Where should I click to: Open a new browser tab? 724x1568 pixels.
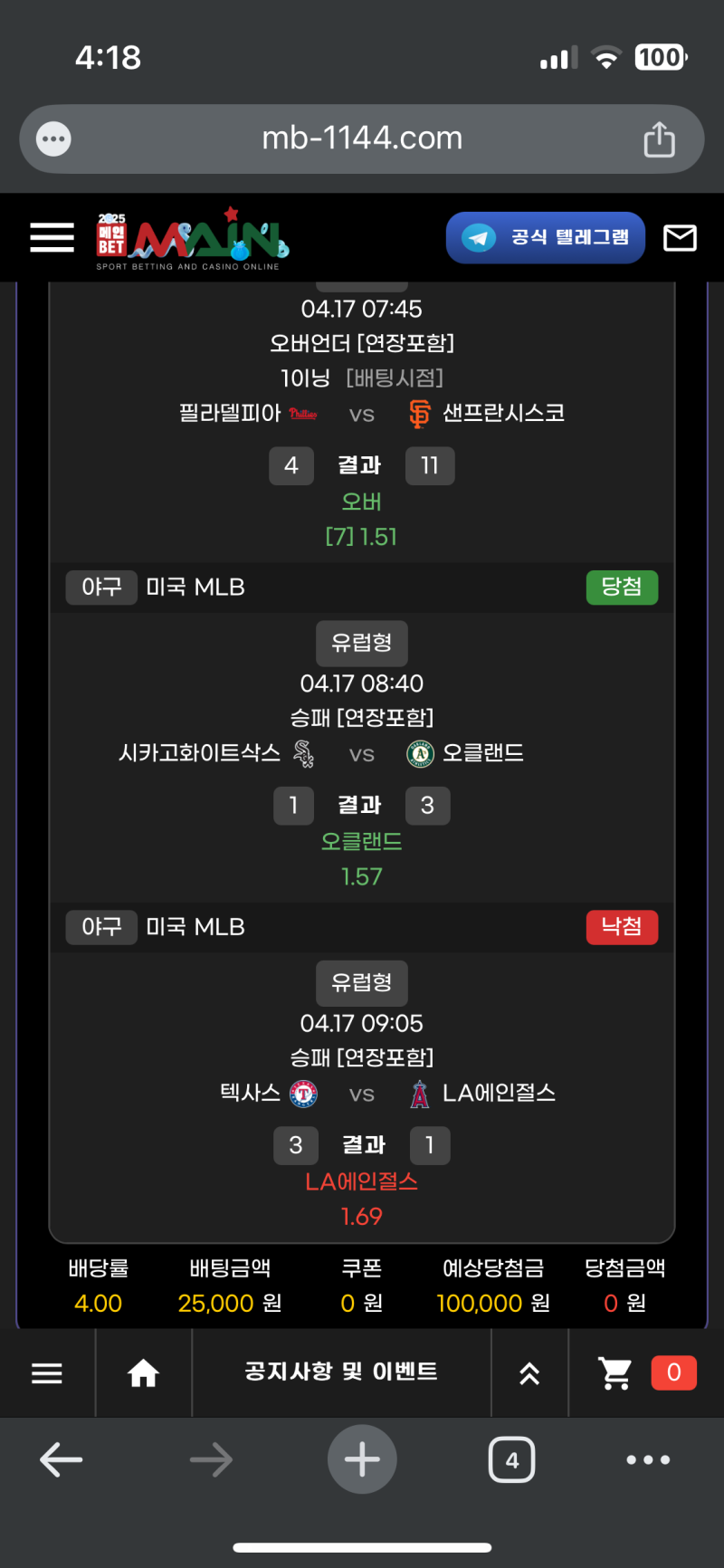click(362, 1459)
